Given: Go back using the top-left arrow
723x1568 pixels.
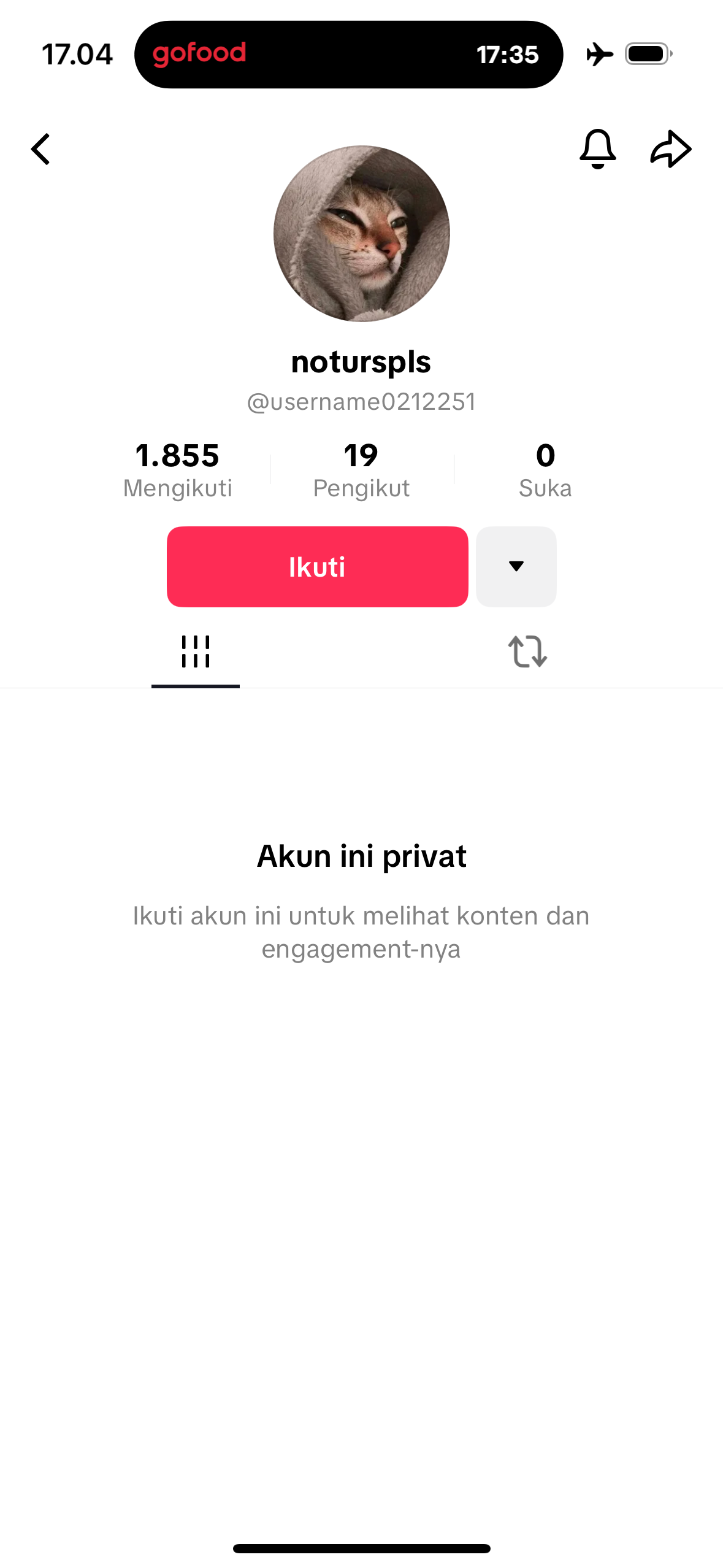Looking at the screenshot, I should click(x=40, y=149).
